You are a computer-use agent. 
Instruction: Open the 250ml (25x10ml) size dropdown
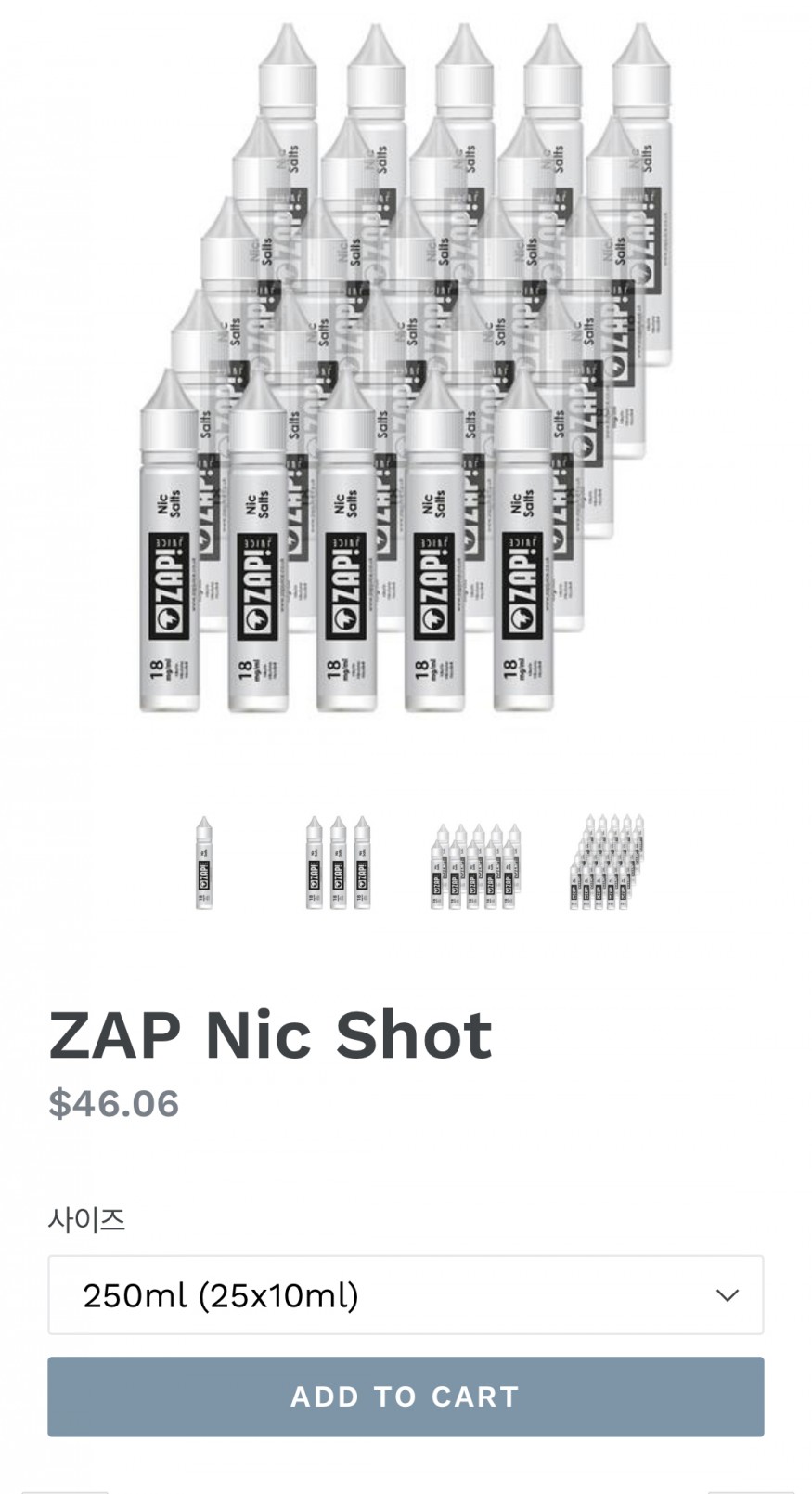coord(406,1294)
